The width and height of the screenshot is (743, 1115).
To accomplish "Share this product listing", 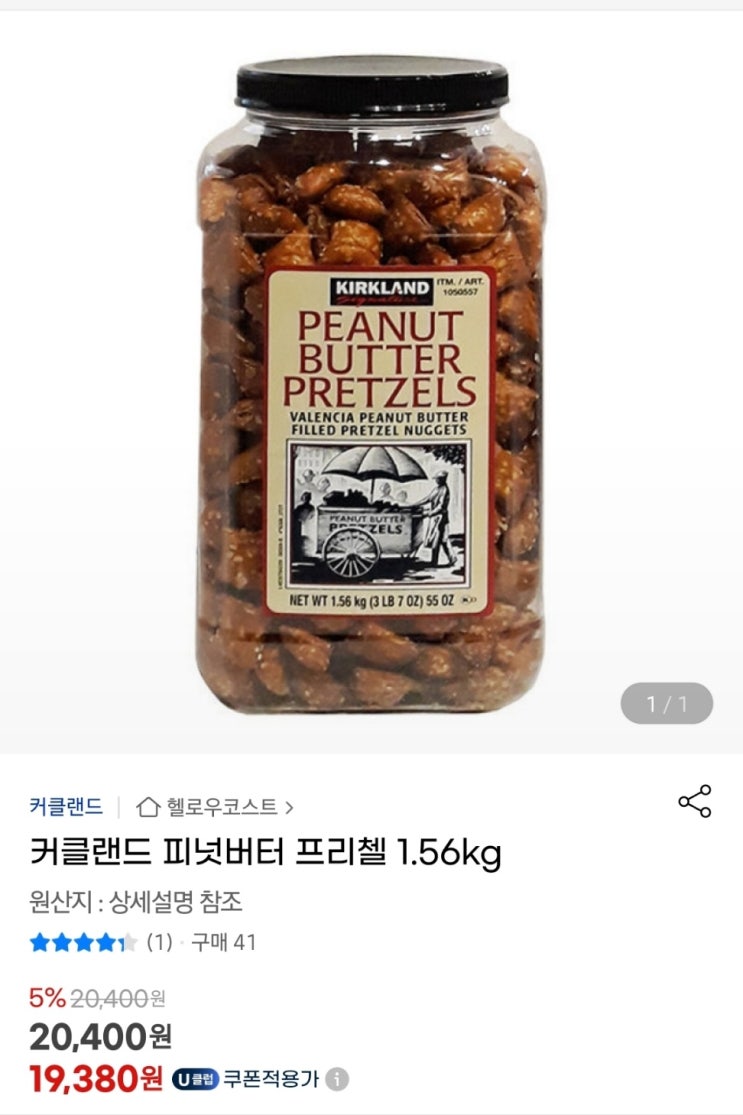I will (x=694, y=801).
